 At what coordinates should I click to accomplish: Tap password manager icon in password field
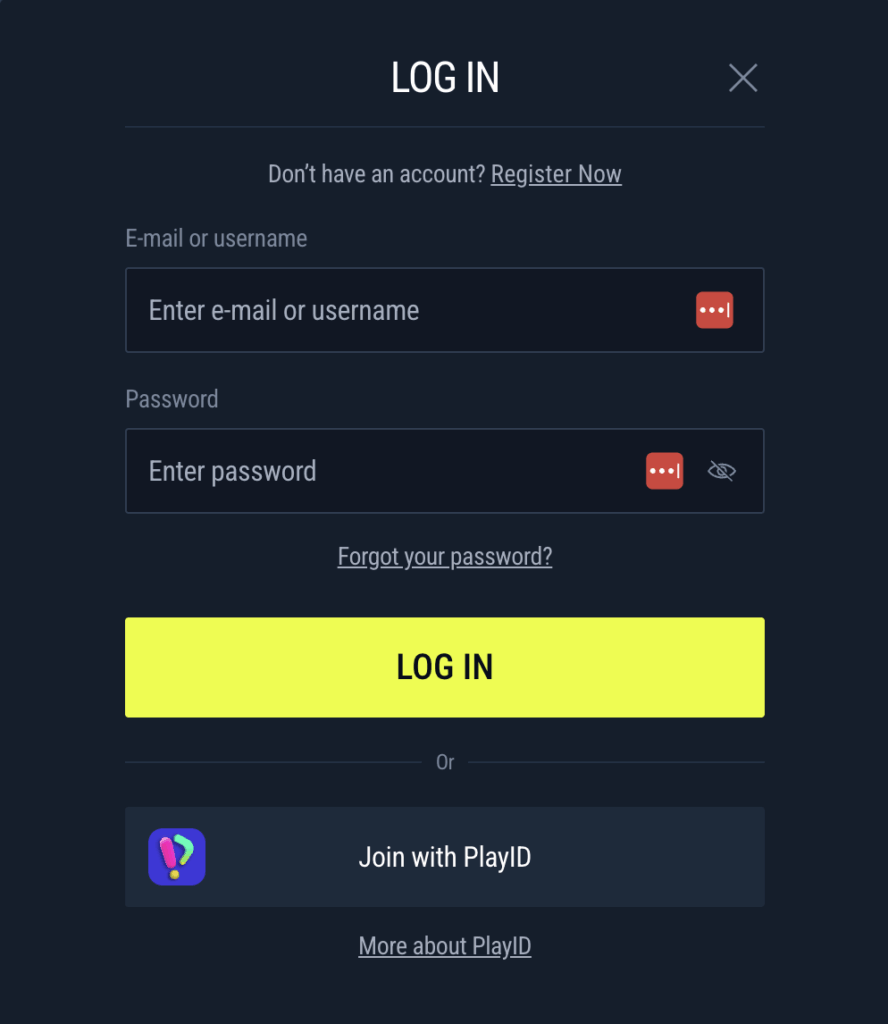(664, 471)
